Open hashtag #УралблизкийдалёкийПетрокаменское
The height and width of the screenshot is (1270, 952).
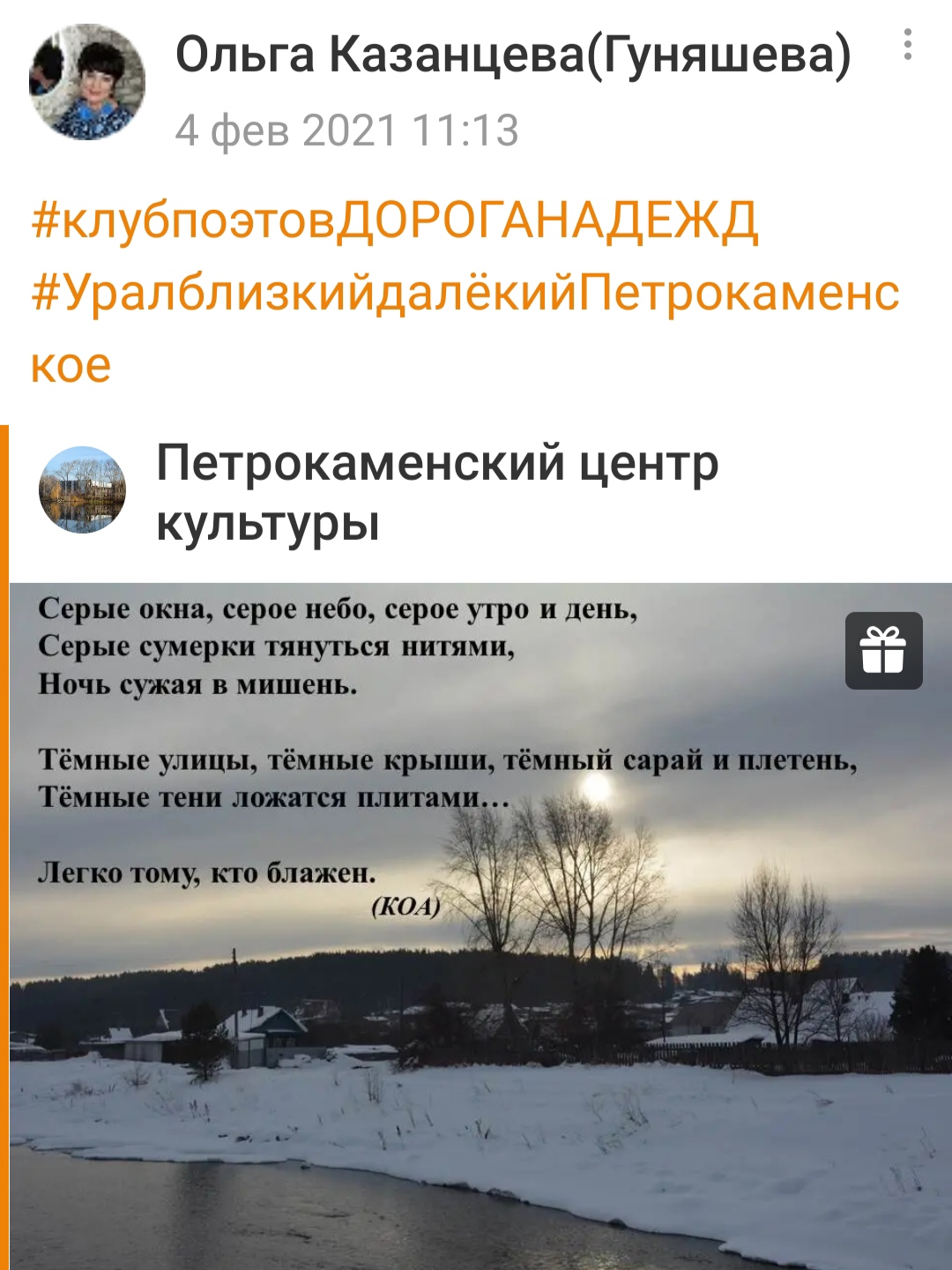click(465, 294)
